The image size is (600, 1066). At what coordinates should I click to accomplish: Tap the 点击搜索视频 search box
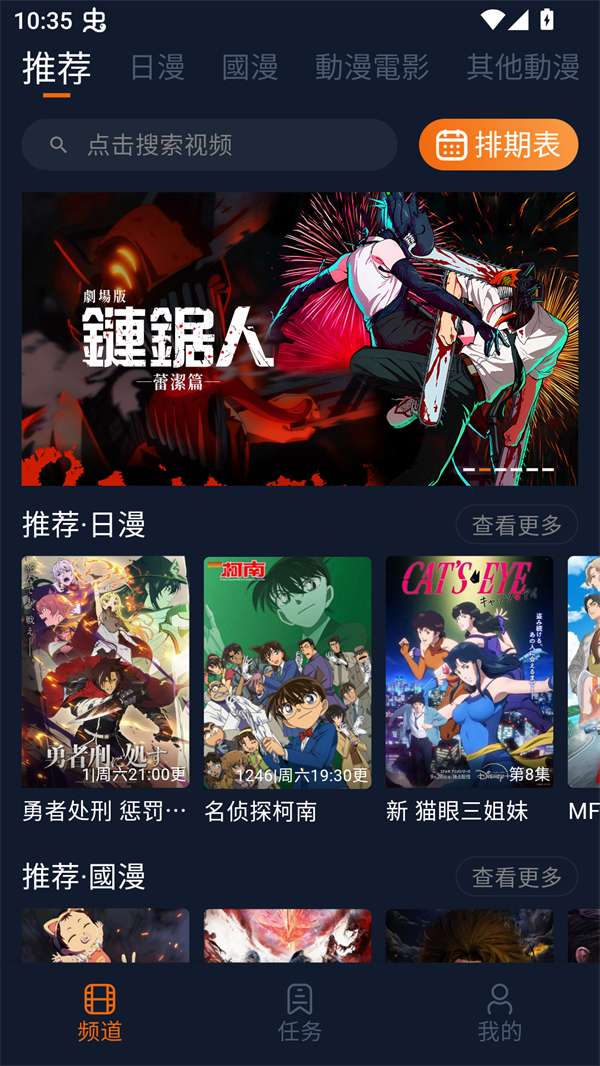tap(209, 145)
